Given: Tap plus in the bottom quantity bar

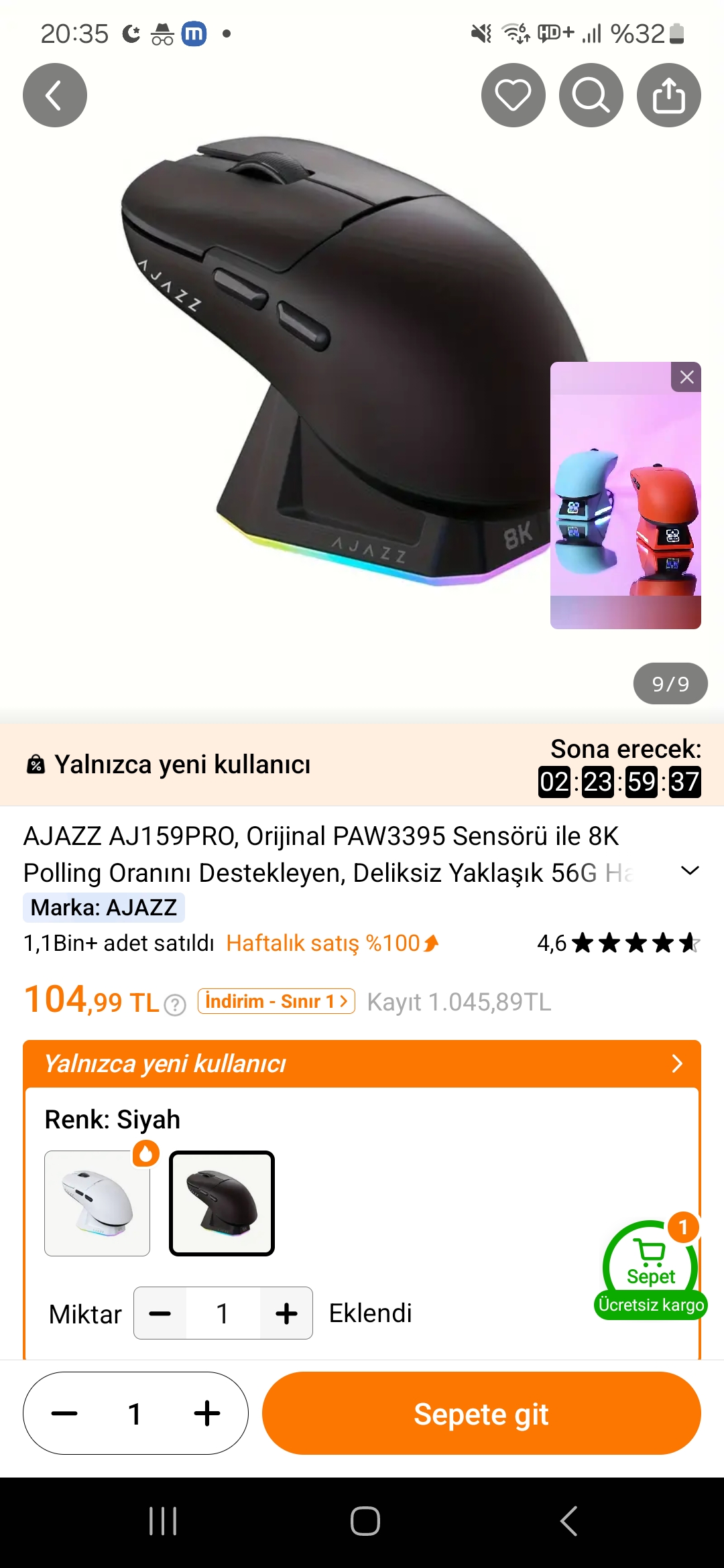Looking at the screenshot, I should (x=207, y=1413).
